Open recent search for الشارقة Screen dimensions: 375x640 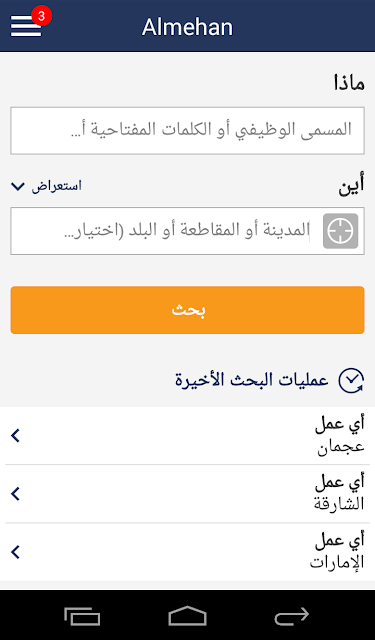tap(187, 494)
